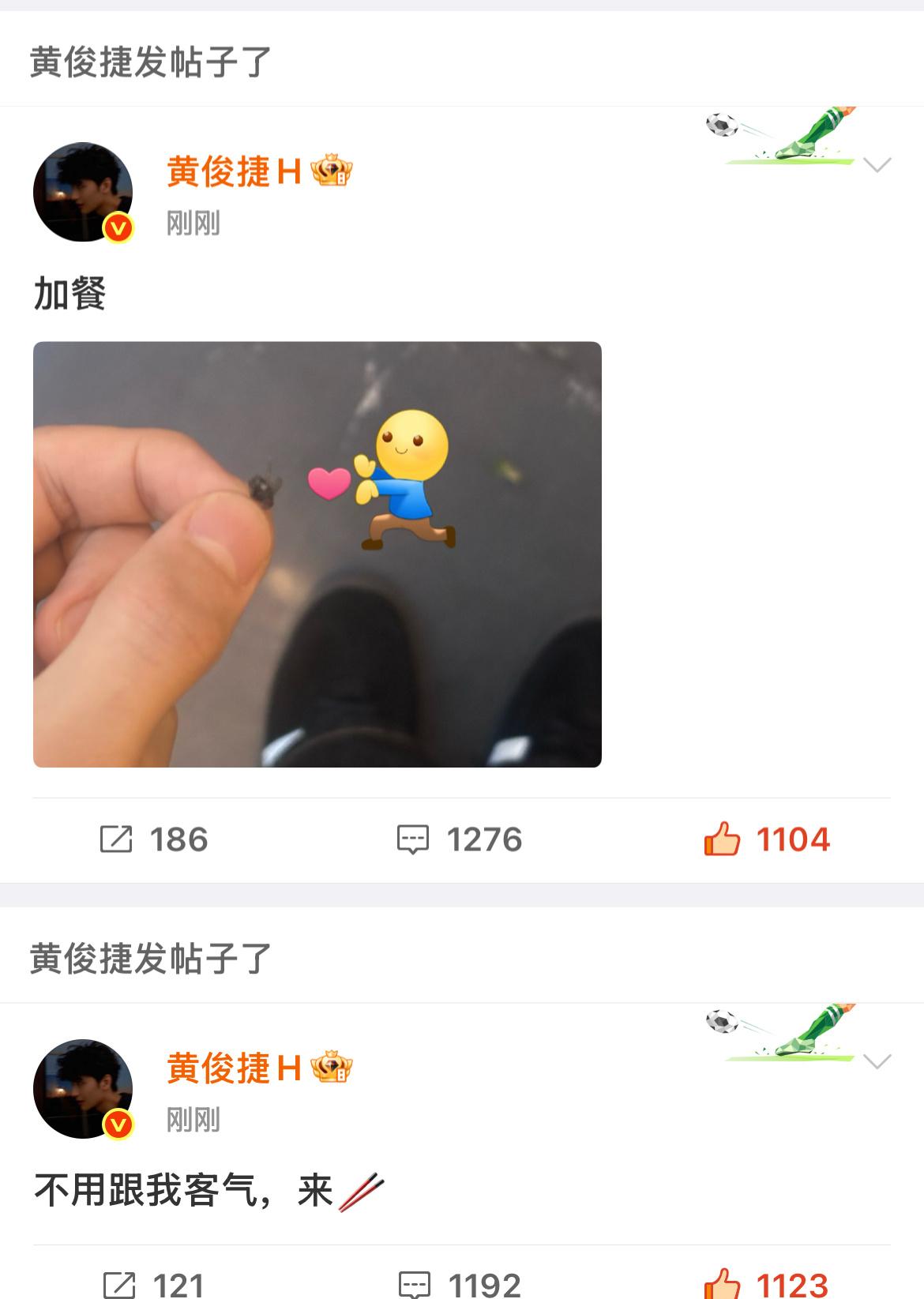
Task: Open 黄俊捷H avatar on the 加餐 post
Action: click(x=83, y=192)
